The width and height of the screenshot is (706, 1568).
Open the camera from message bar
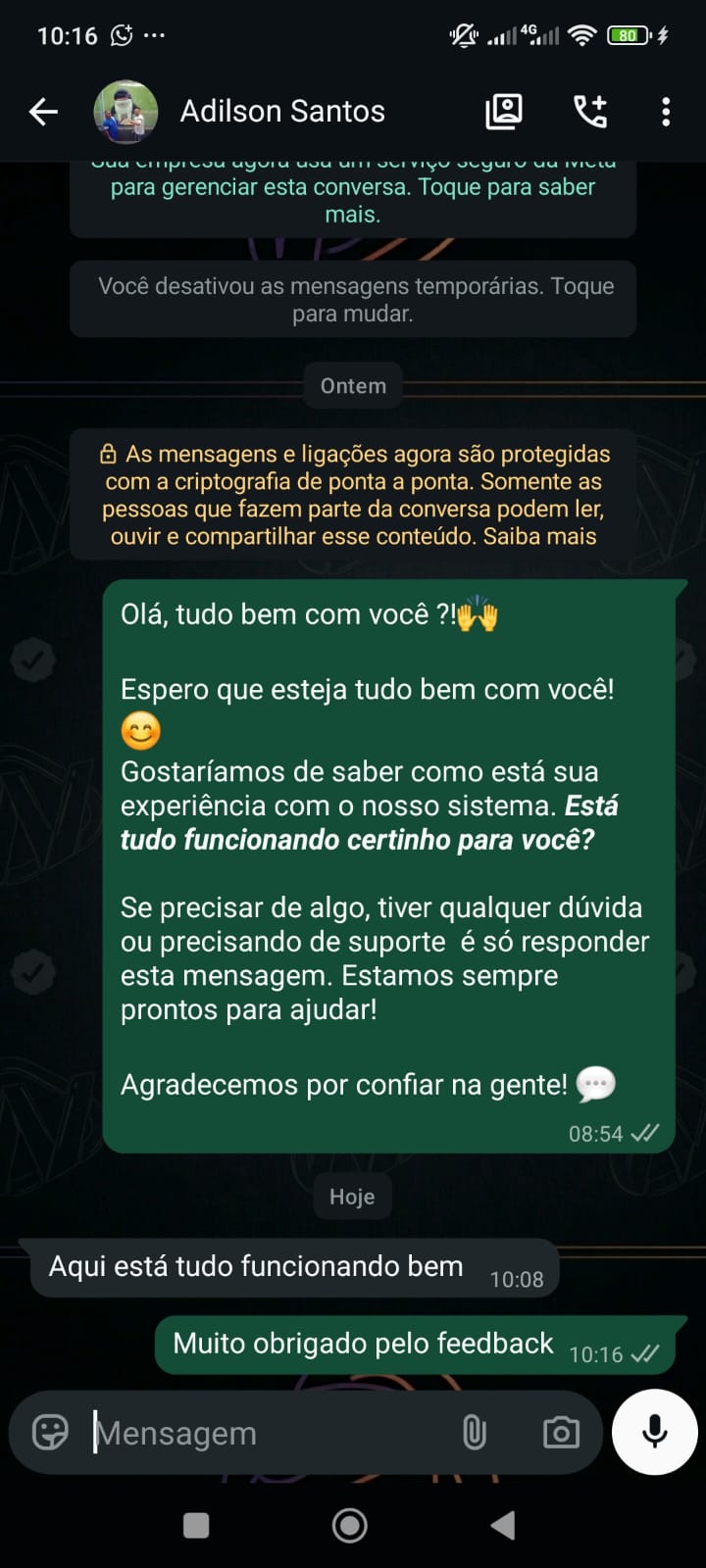click(x=561, y=1433)
